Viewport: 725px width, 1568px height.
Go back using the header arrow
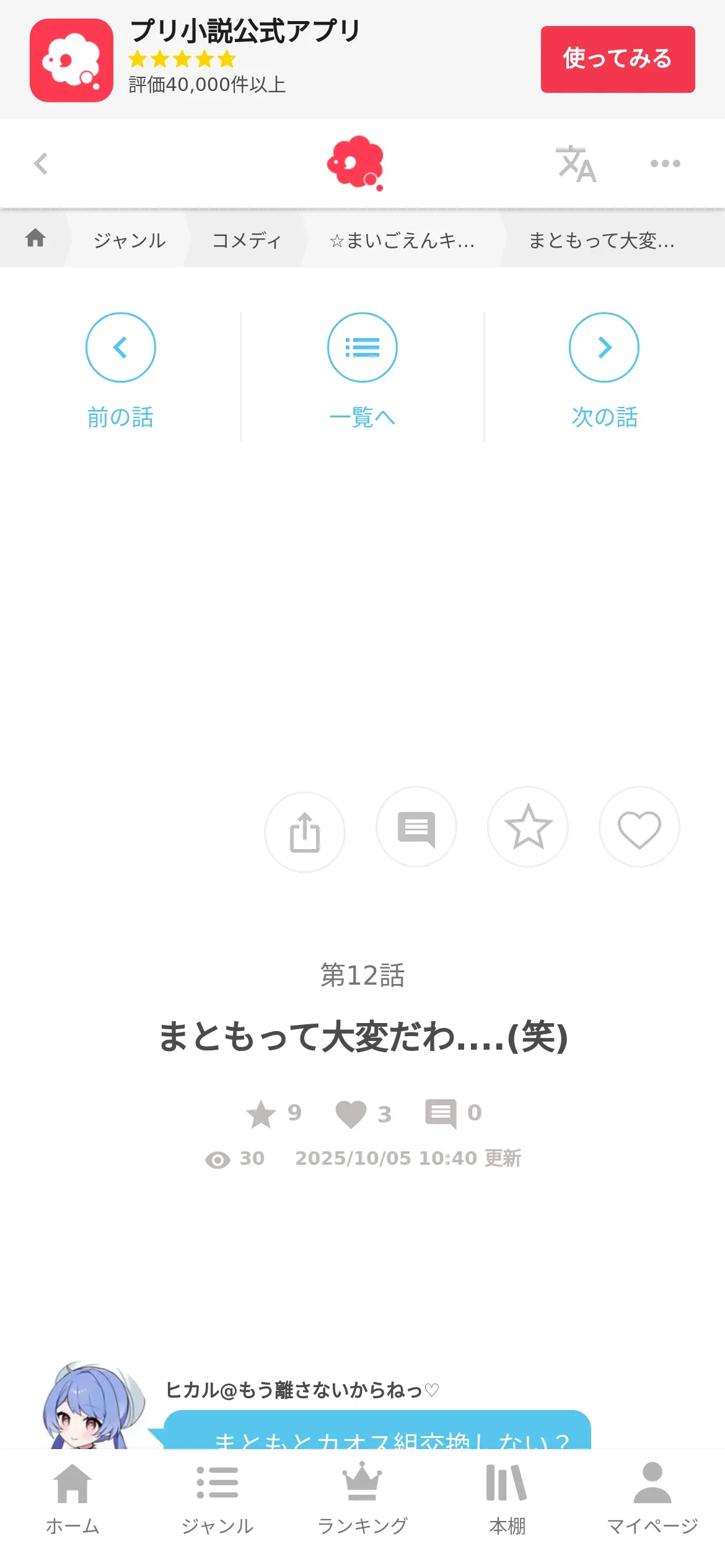pyautogui.click(x=41, y=163)
